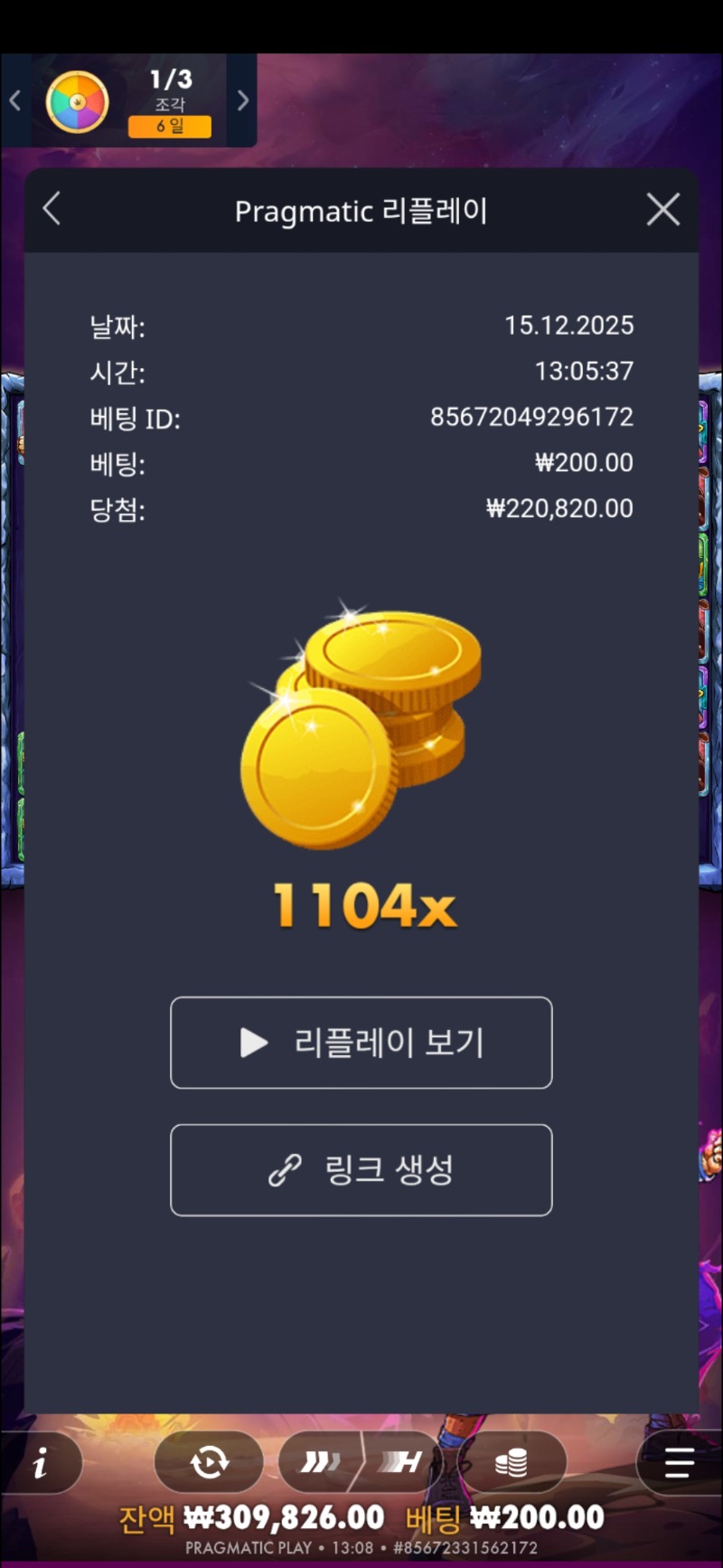Generate a share link with 링크 생성

point(361,1170)
